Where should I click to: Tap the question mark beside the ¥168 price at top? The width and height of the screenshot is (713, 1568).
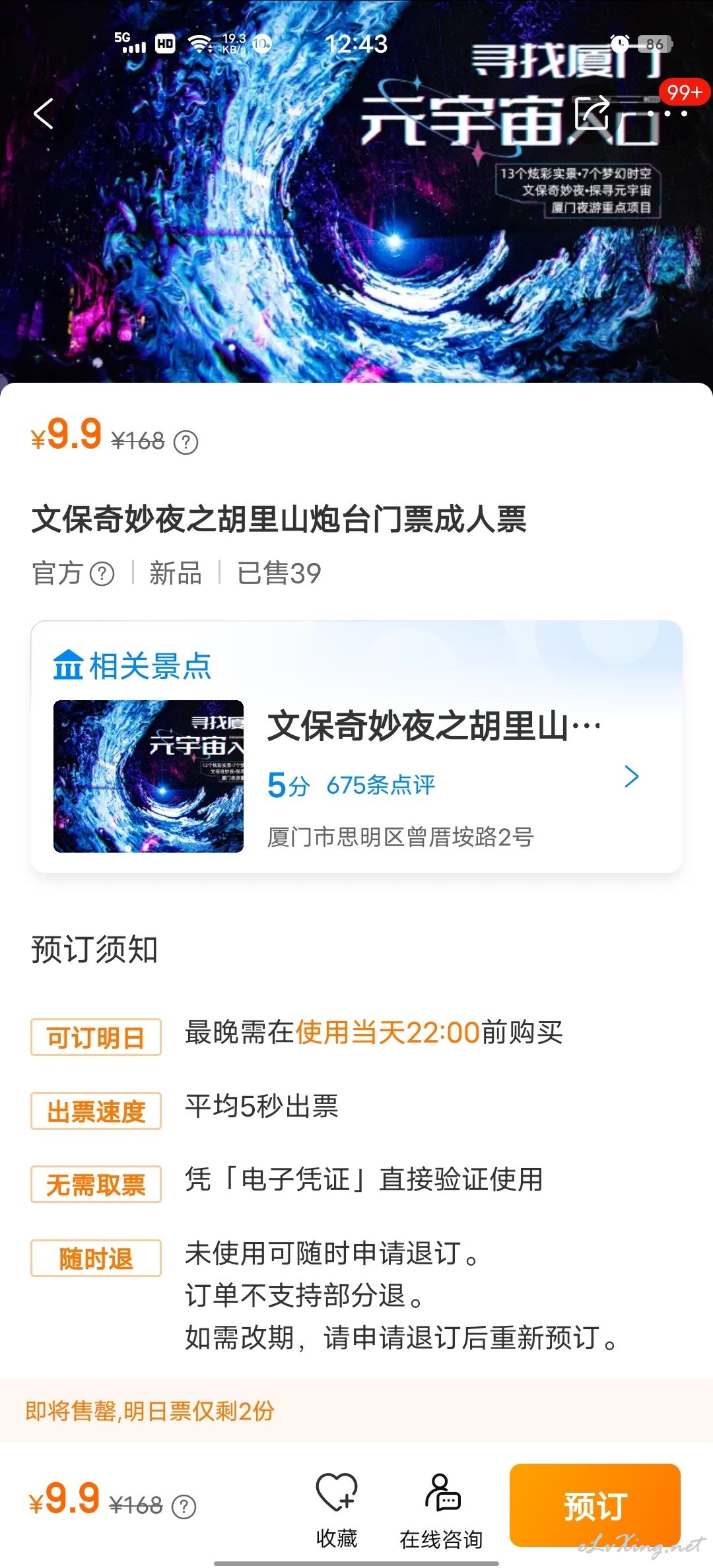tap(186, 442)
